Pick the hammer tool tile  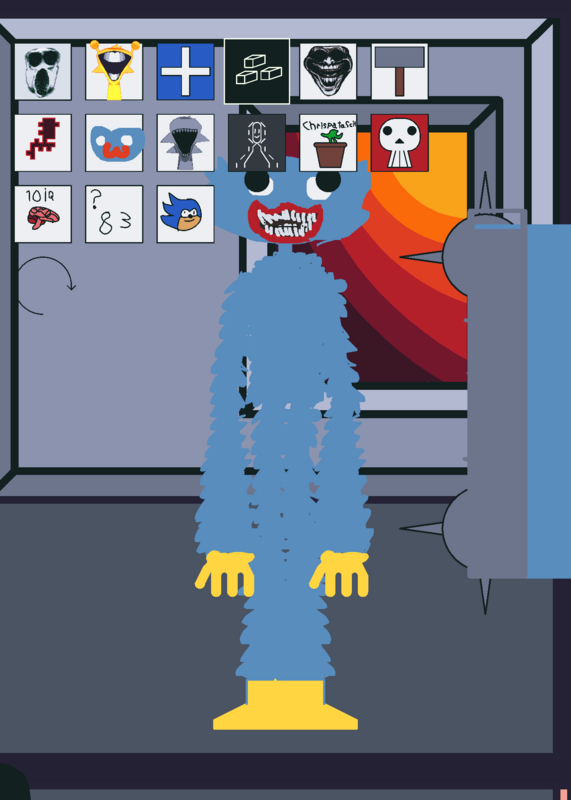[x=400, y=71]
